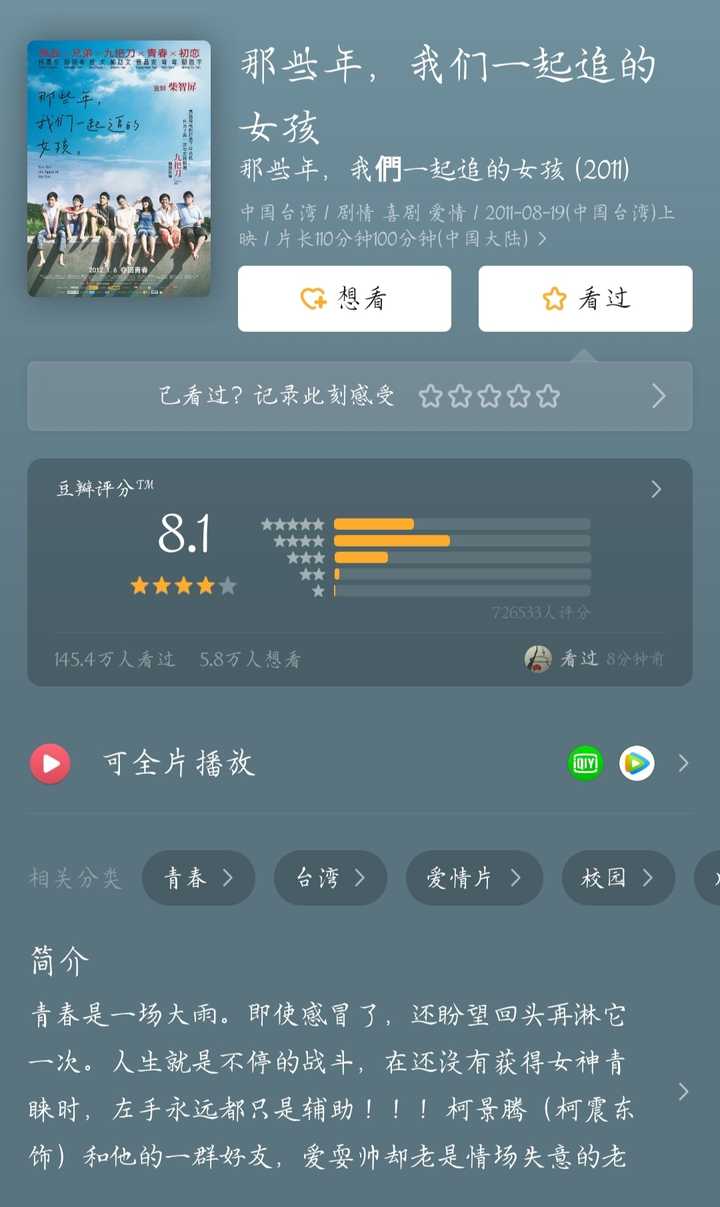
Task: Mark movie as 想看
Action: tap(344, 298)
